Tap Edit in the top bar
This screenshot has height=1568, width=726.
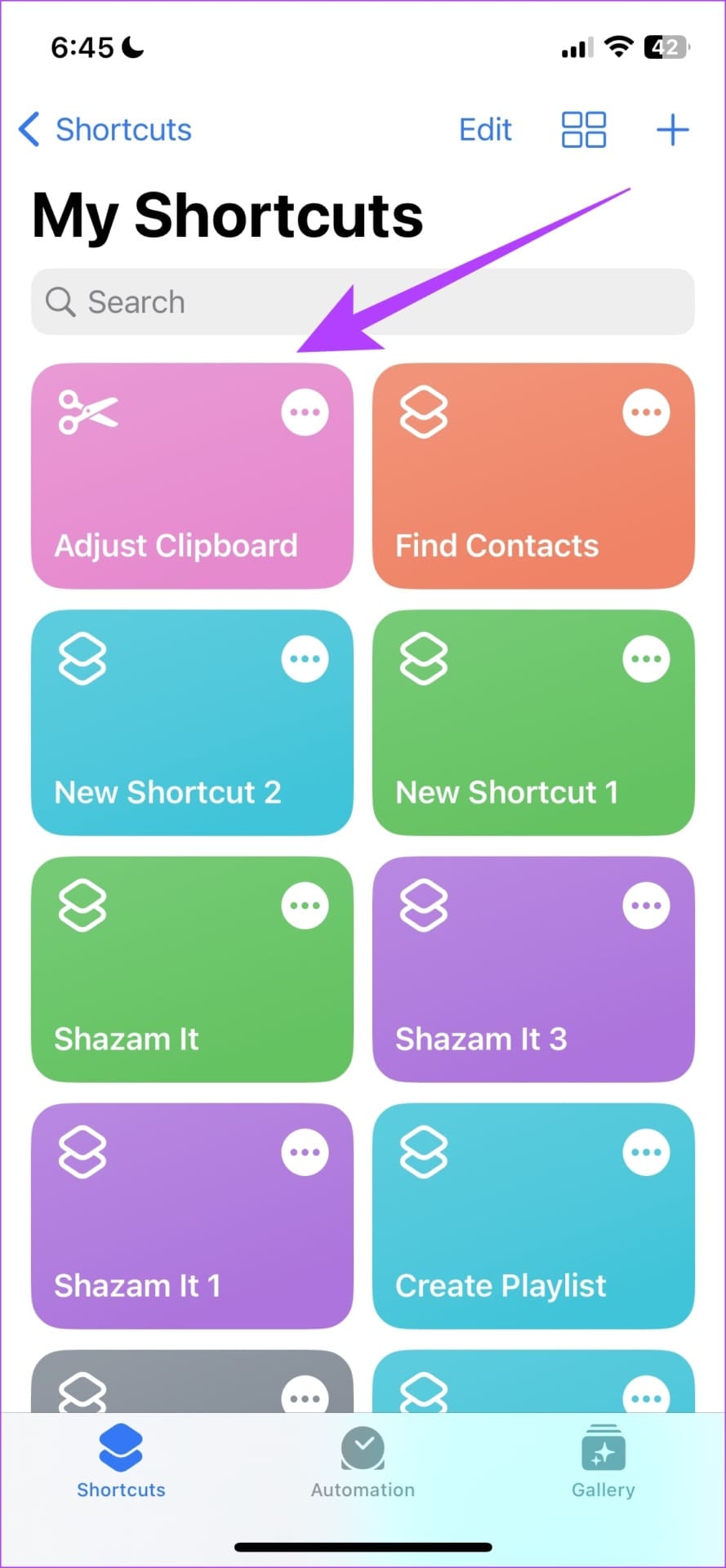[485, 130]
